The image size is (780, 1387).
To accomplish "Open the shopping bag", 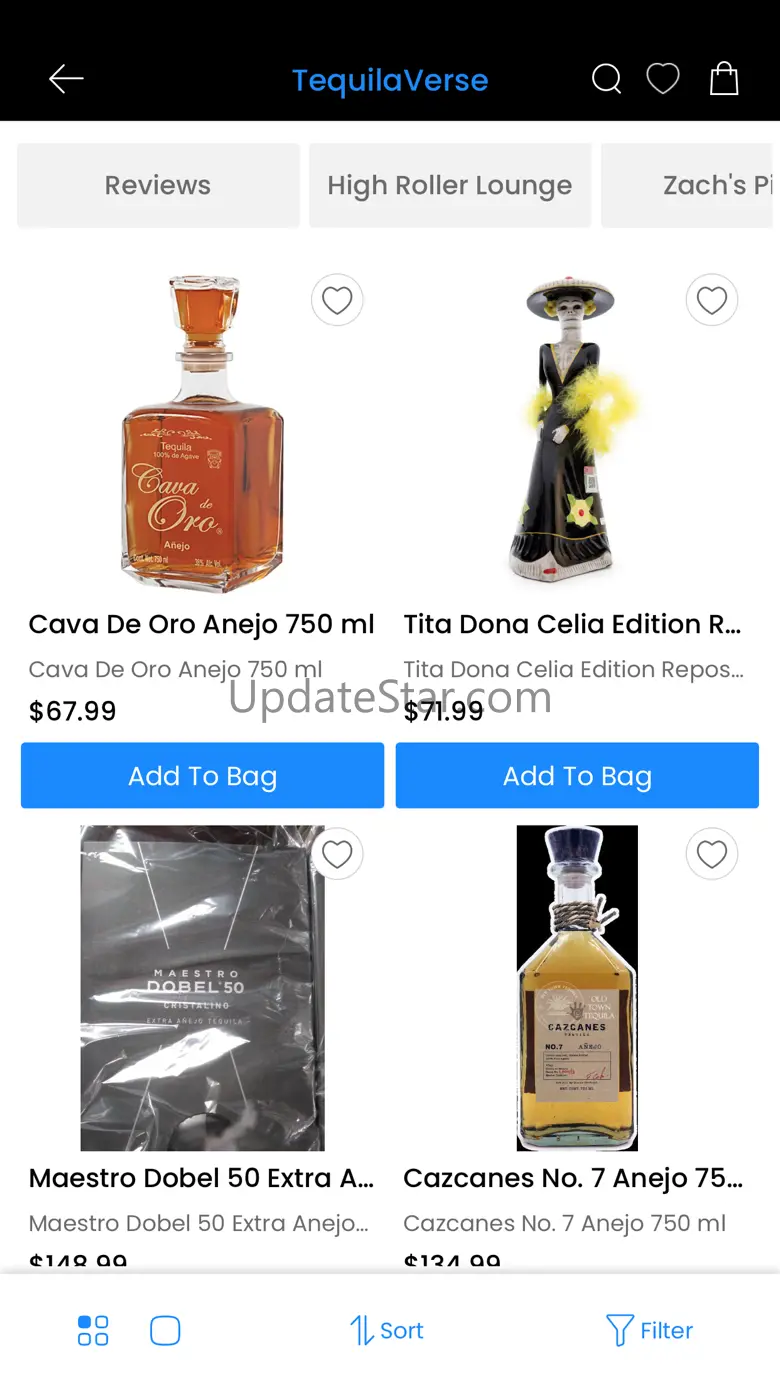I will pyautogui.click(x=724, y=79).
